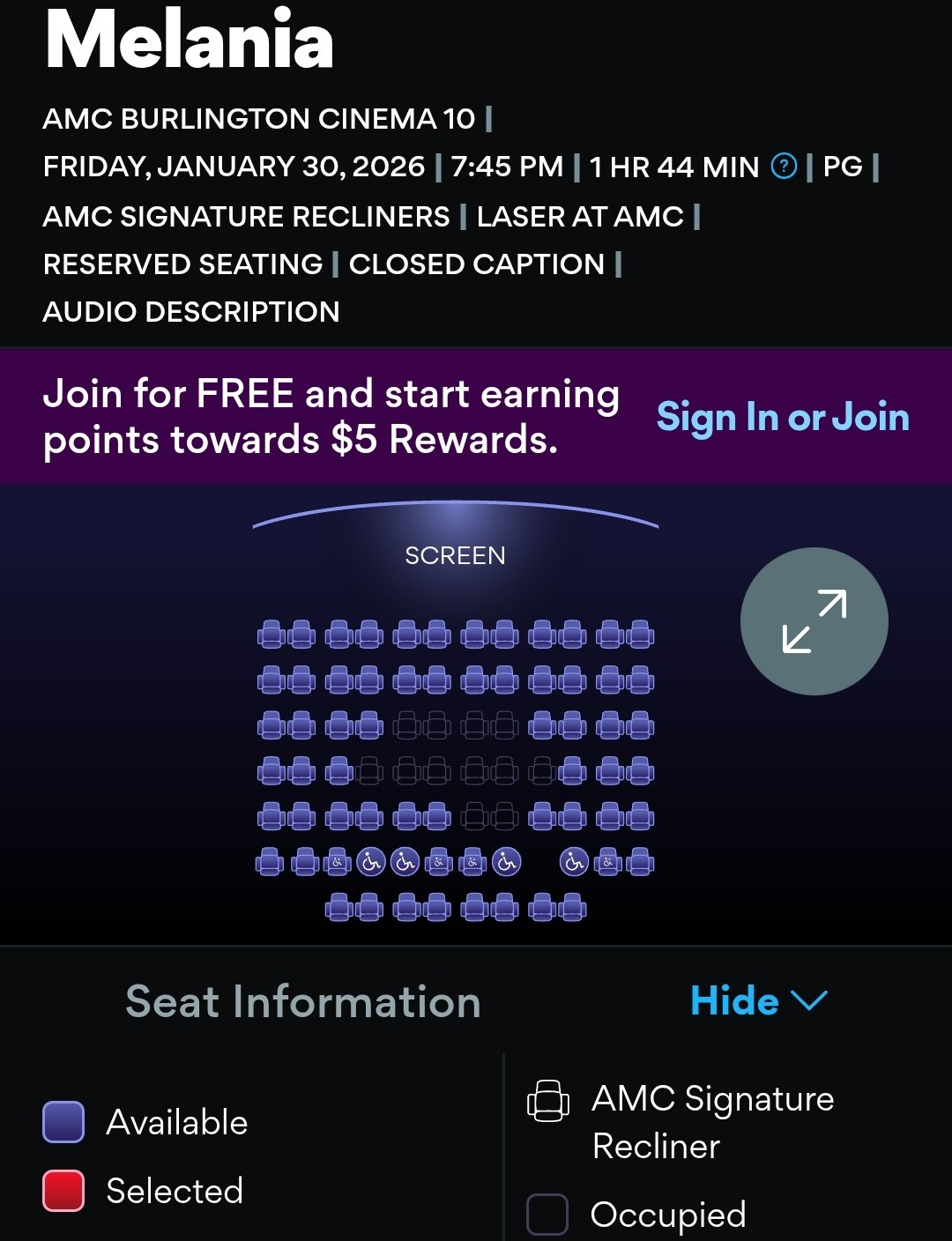Image resolution: width=952 pixels, height=1241 pixels.
Task: Open the runtime info question mark
Action: point(784,166)
